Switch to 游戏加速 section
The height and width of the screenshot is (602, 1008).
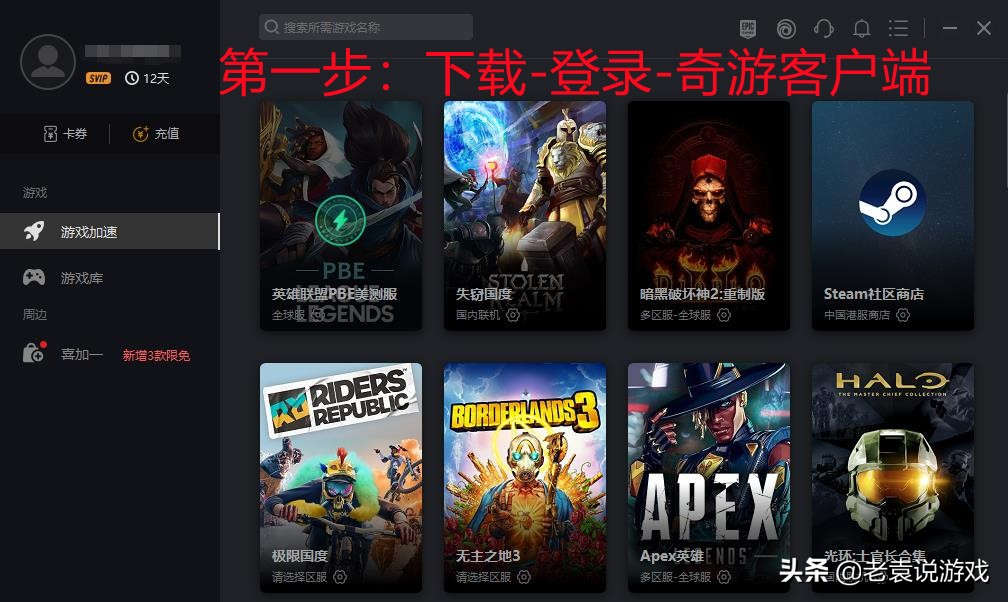89,232
